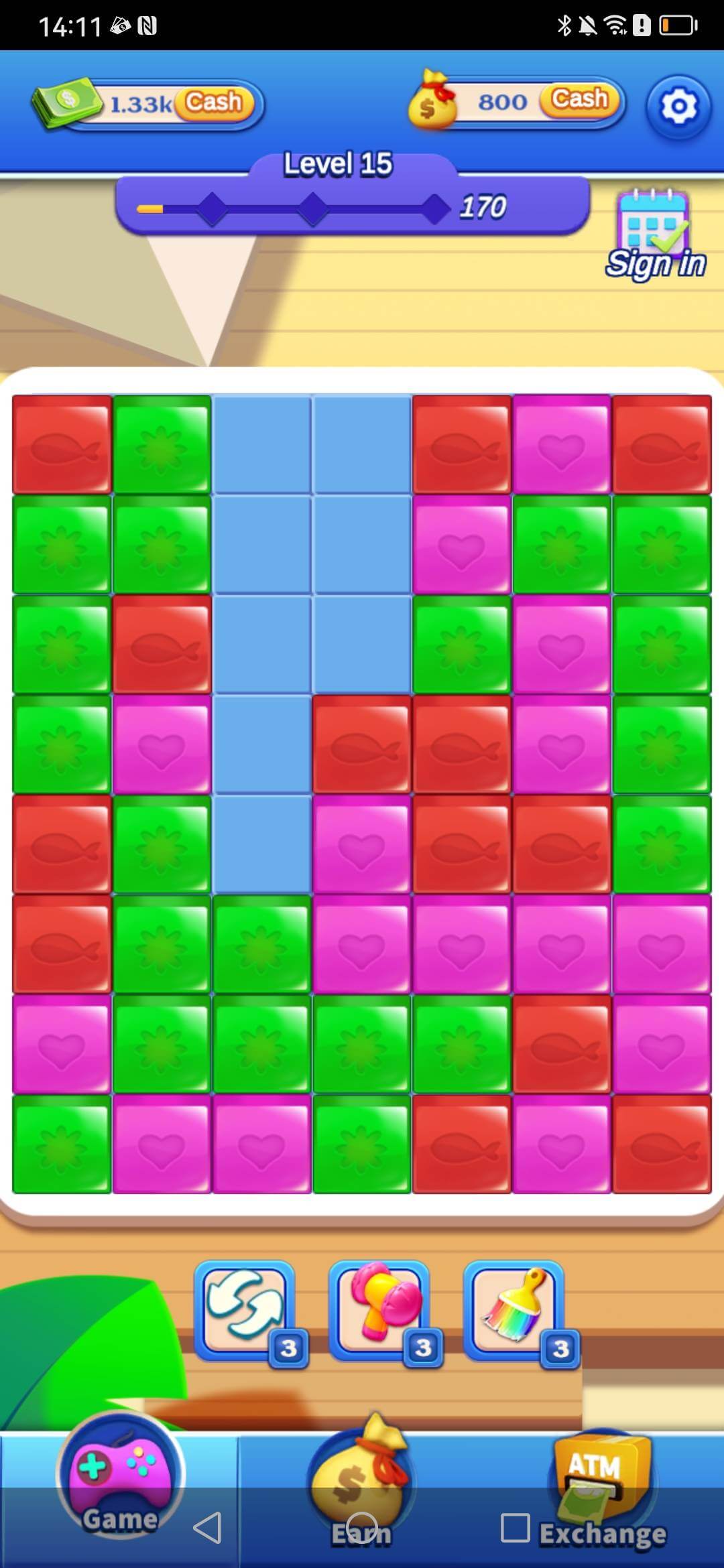724x1568 pixels.
Task: Tap the Cash button beside 1.33k
Action: [x=215, y=103]
